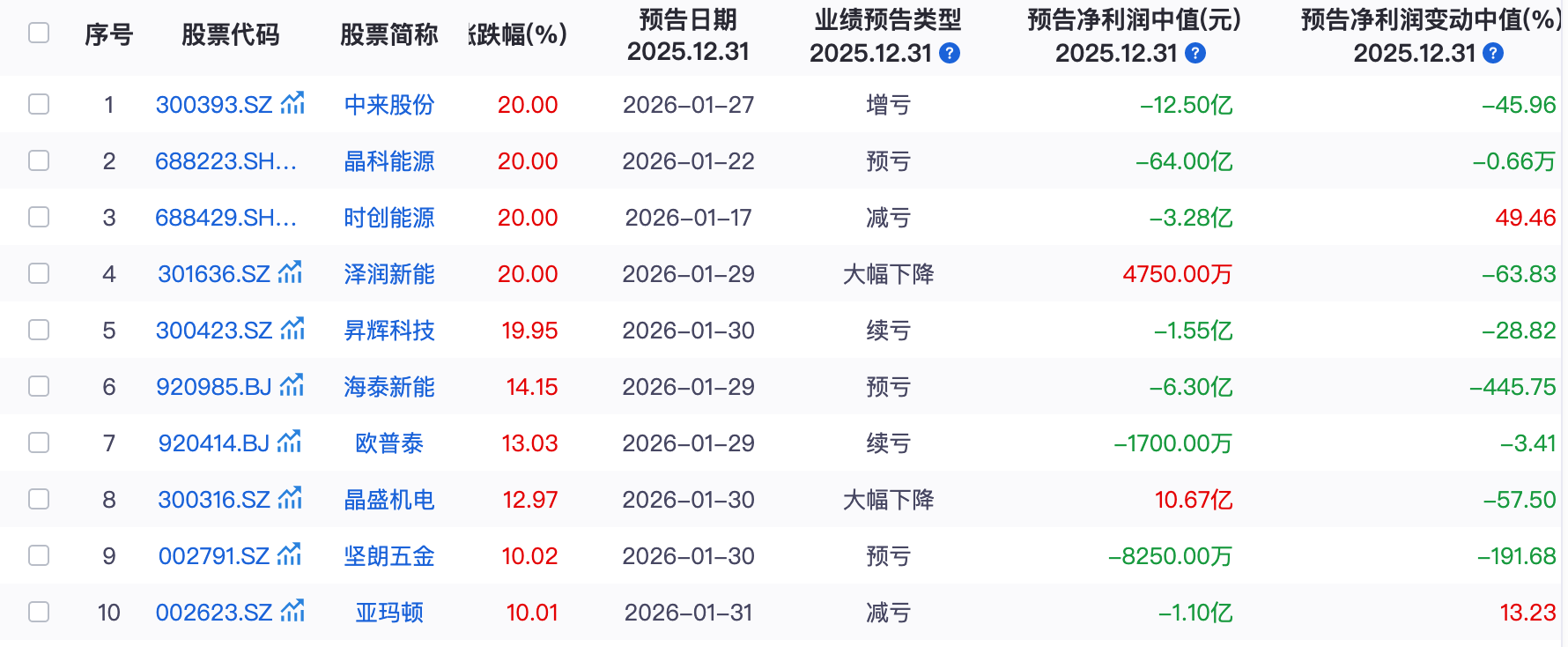This screenshot has height=647, width=1568.
Task: Open the chart icon beside 300316.SZ
Action: pyautogui.click(x=290, y=499)
